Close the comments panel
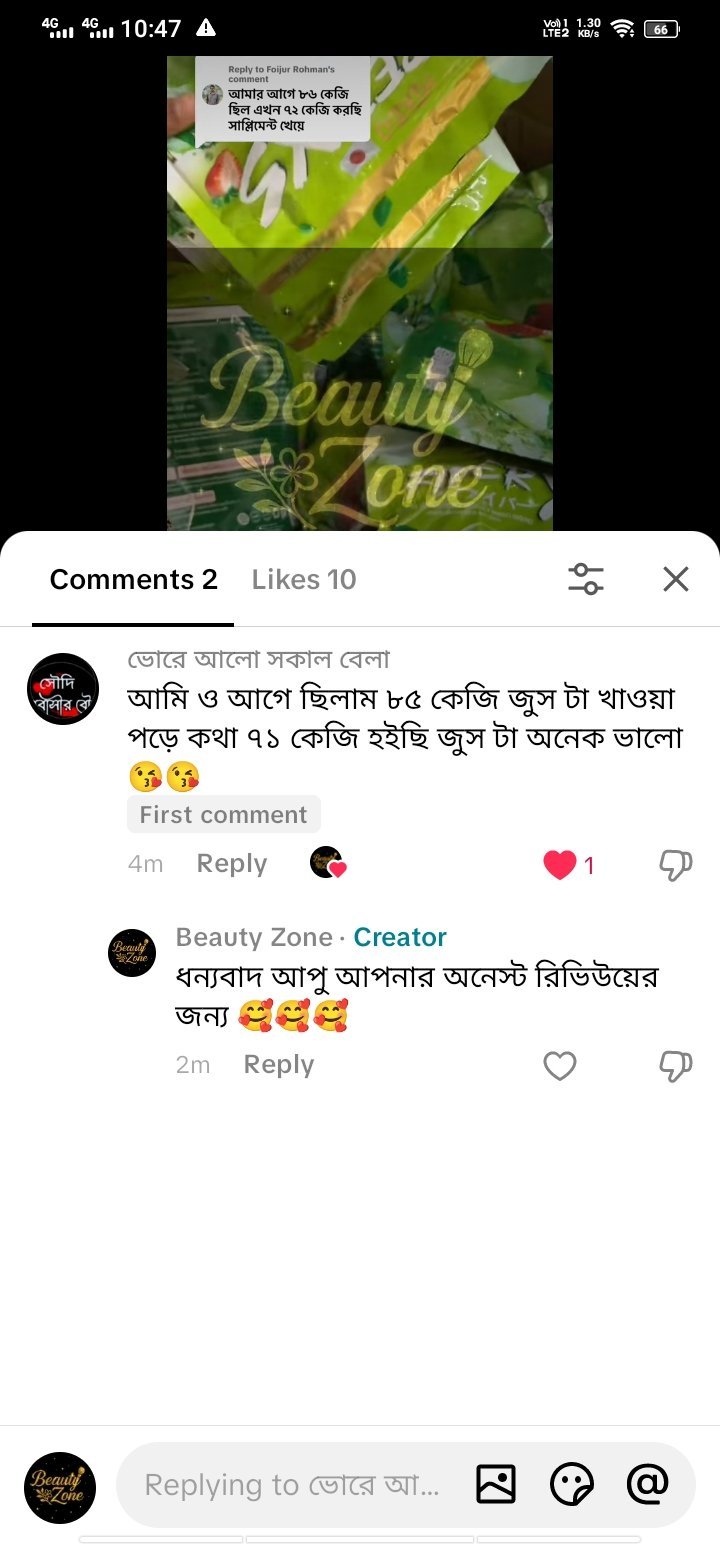Screen dimensions: 720x1544 point(675,579)
